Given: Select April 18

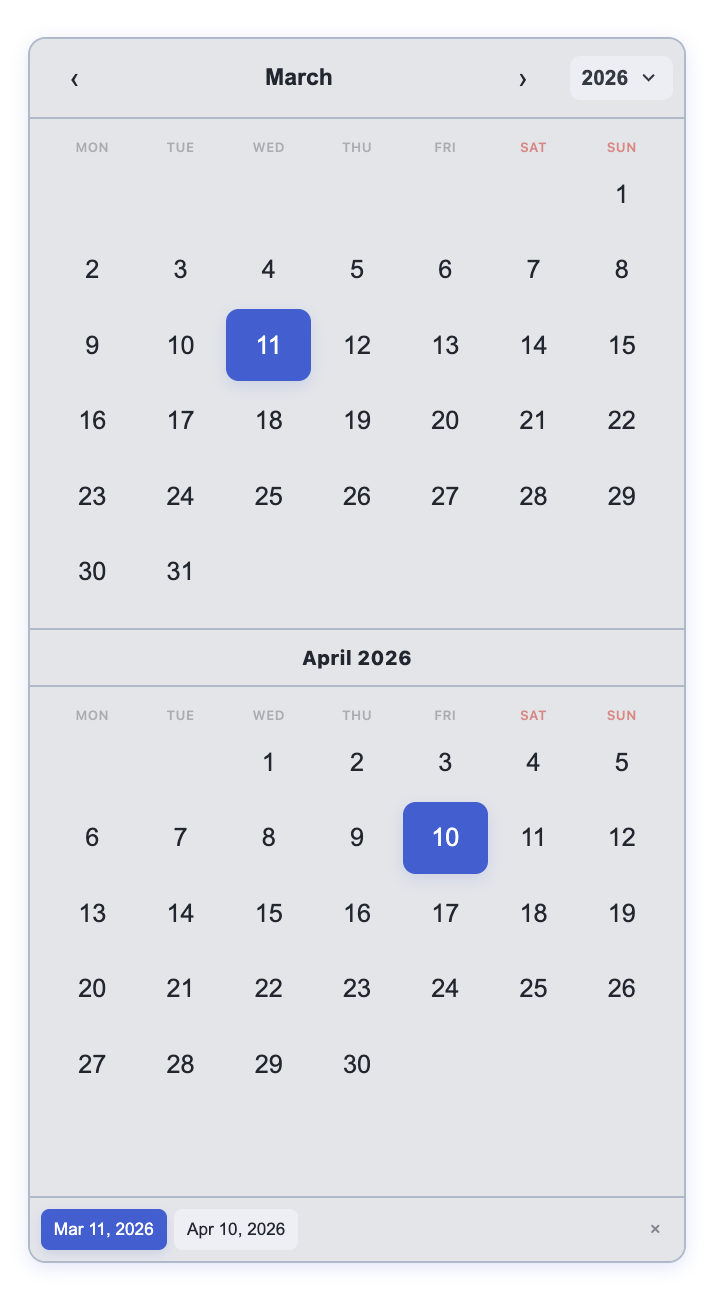Looking at the screenshot, I should [533, 913].
